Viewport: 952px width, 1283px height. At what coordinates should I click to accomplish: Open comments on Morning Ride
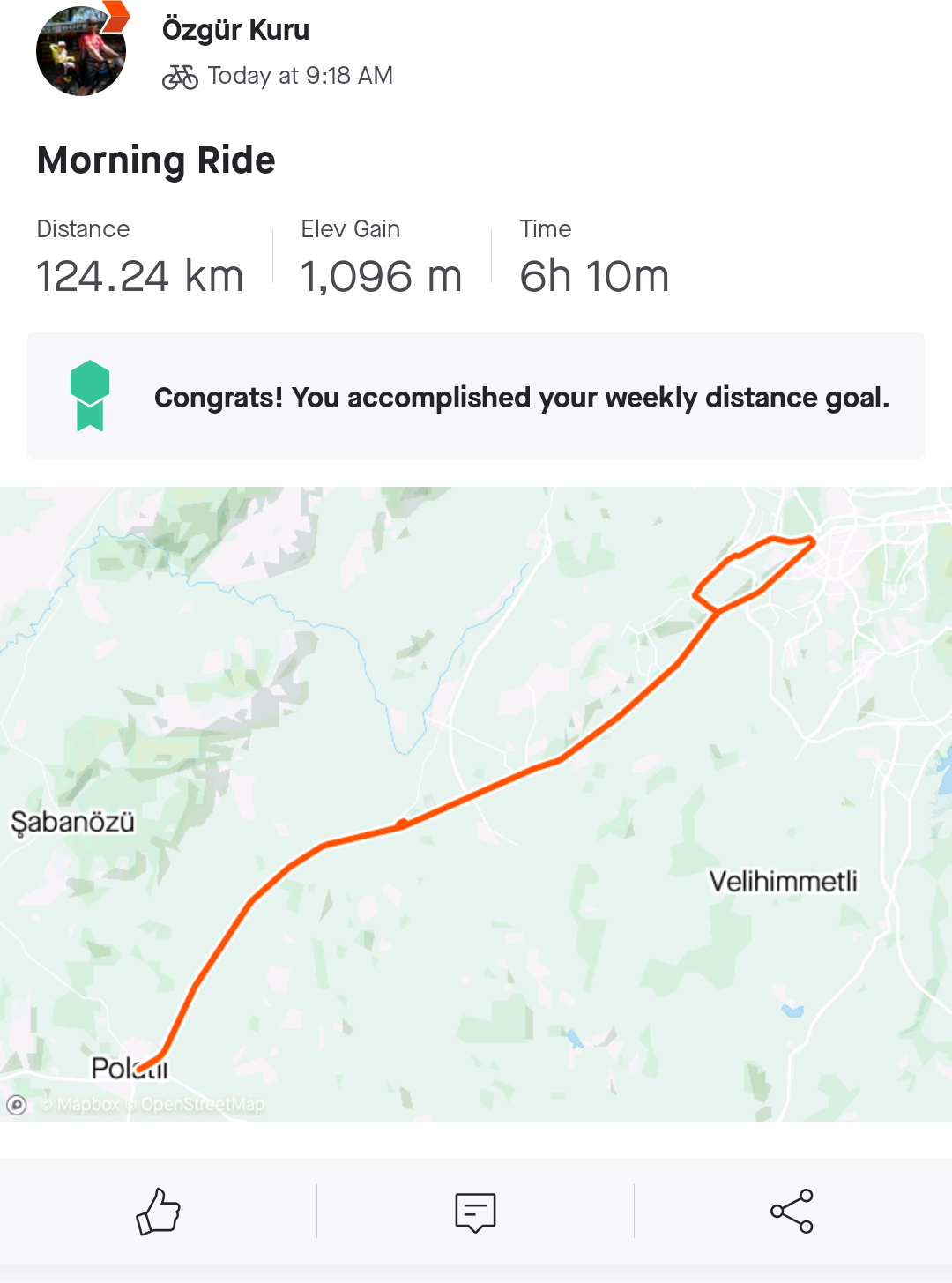coord(475,1212)
